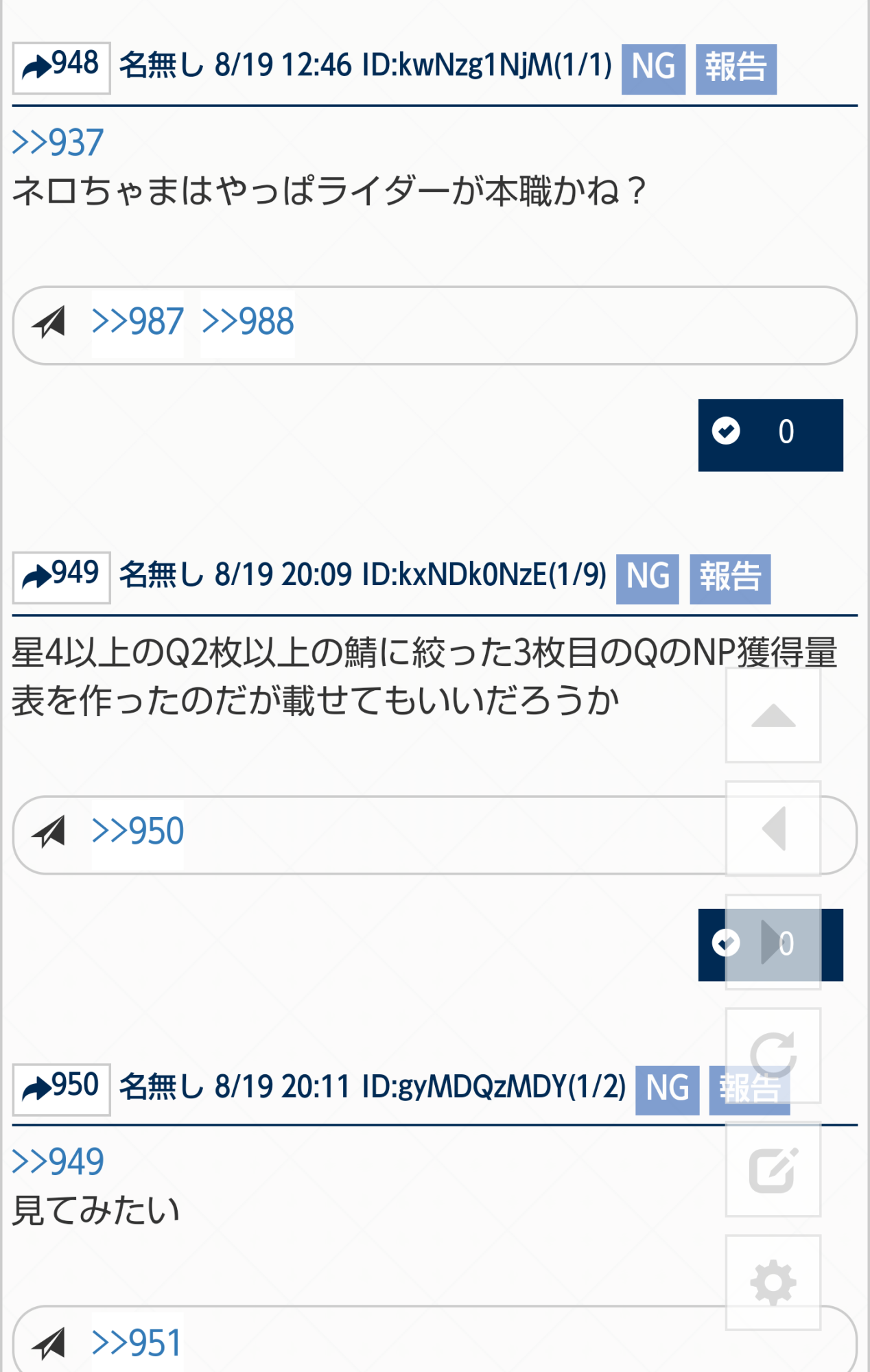Tap the scroll-to-top arrow button
Image resolution: width=870 pixels, height=1372 pixels.
(773, 715)
